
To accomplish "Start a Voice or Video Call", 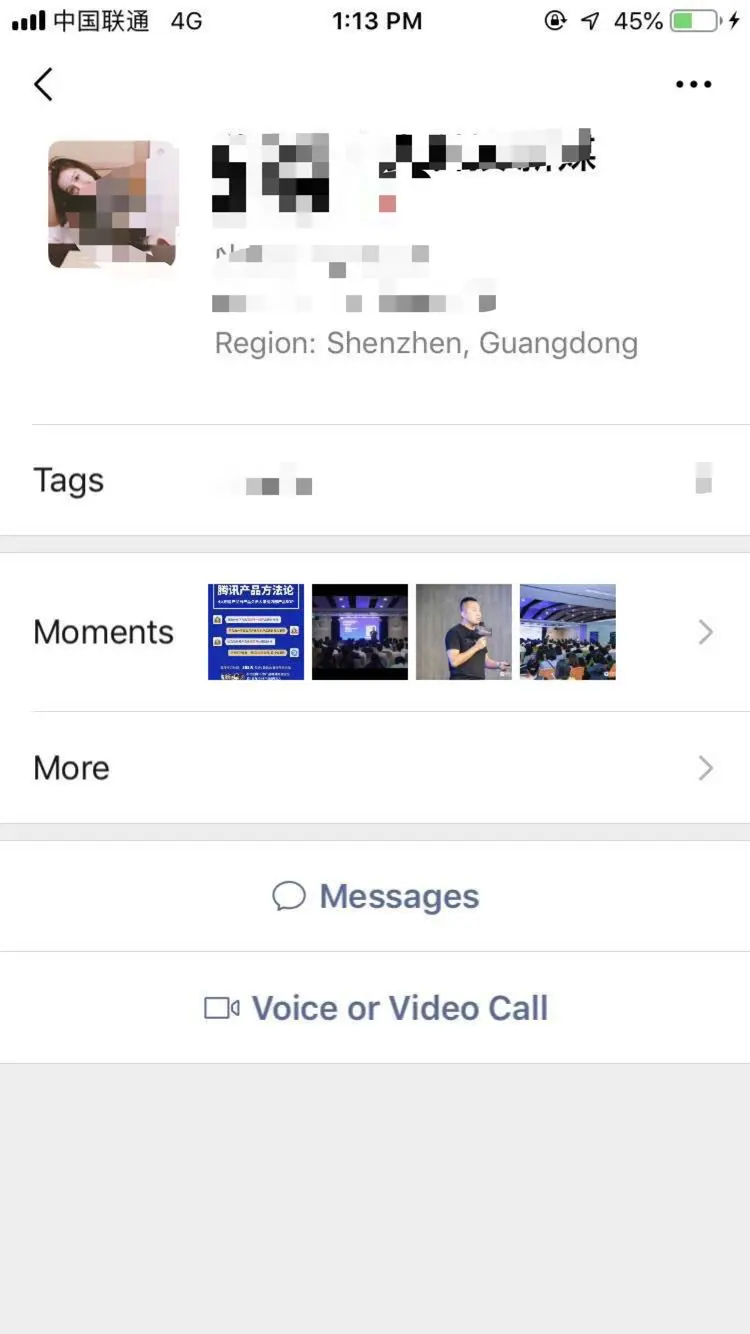I will (376, 1008).
